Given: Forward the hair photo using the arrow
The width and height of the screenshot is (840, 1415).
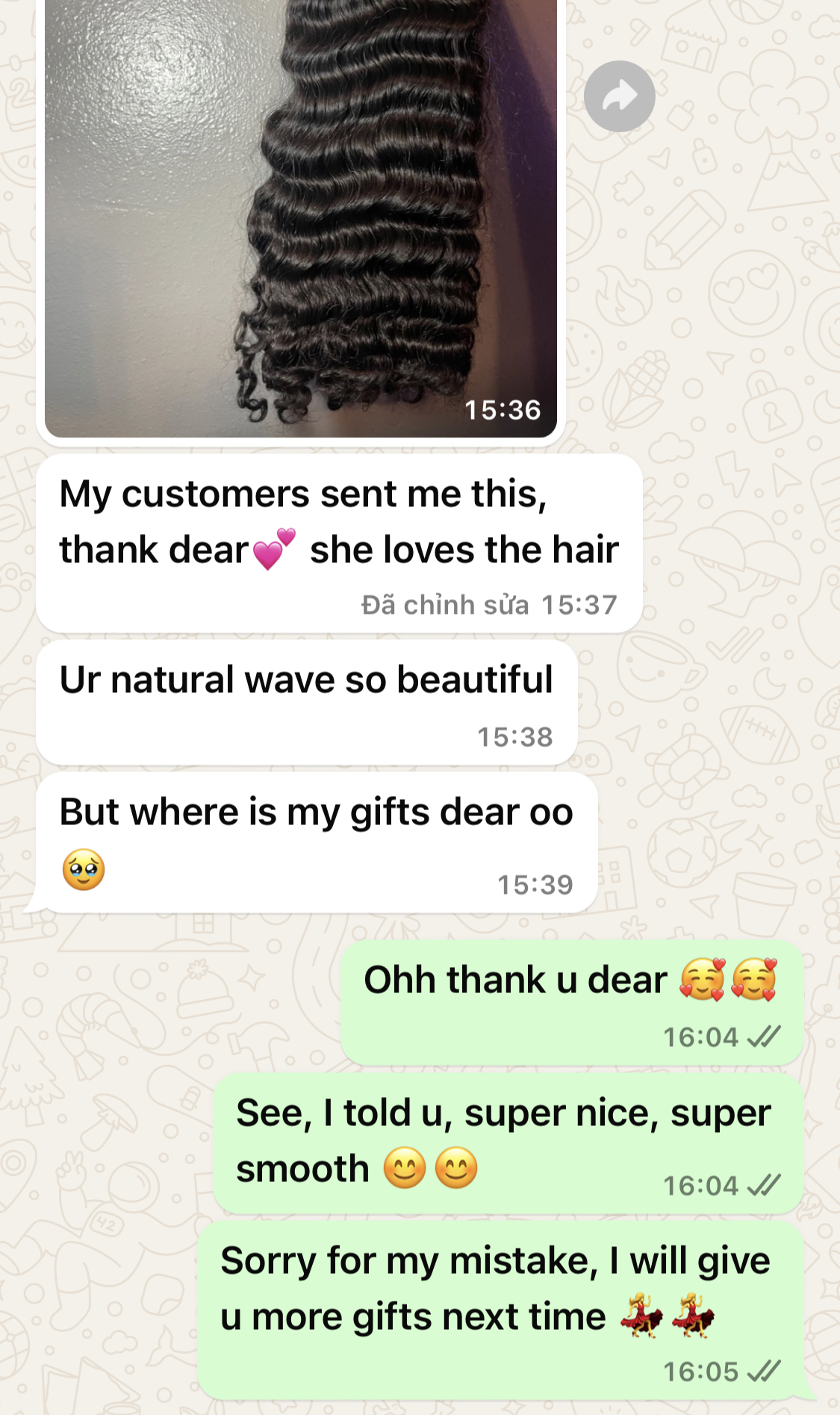Looking at the screenshot, I should click(x=619, y=96).
